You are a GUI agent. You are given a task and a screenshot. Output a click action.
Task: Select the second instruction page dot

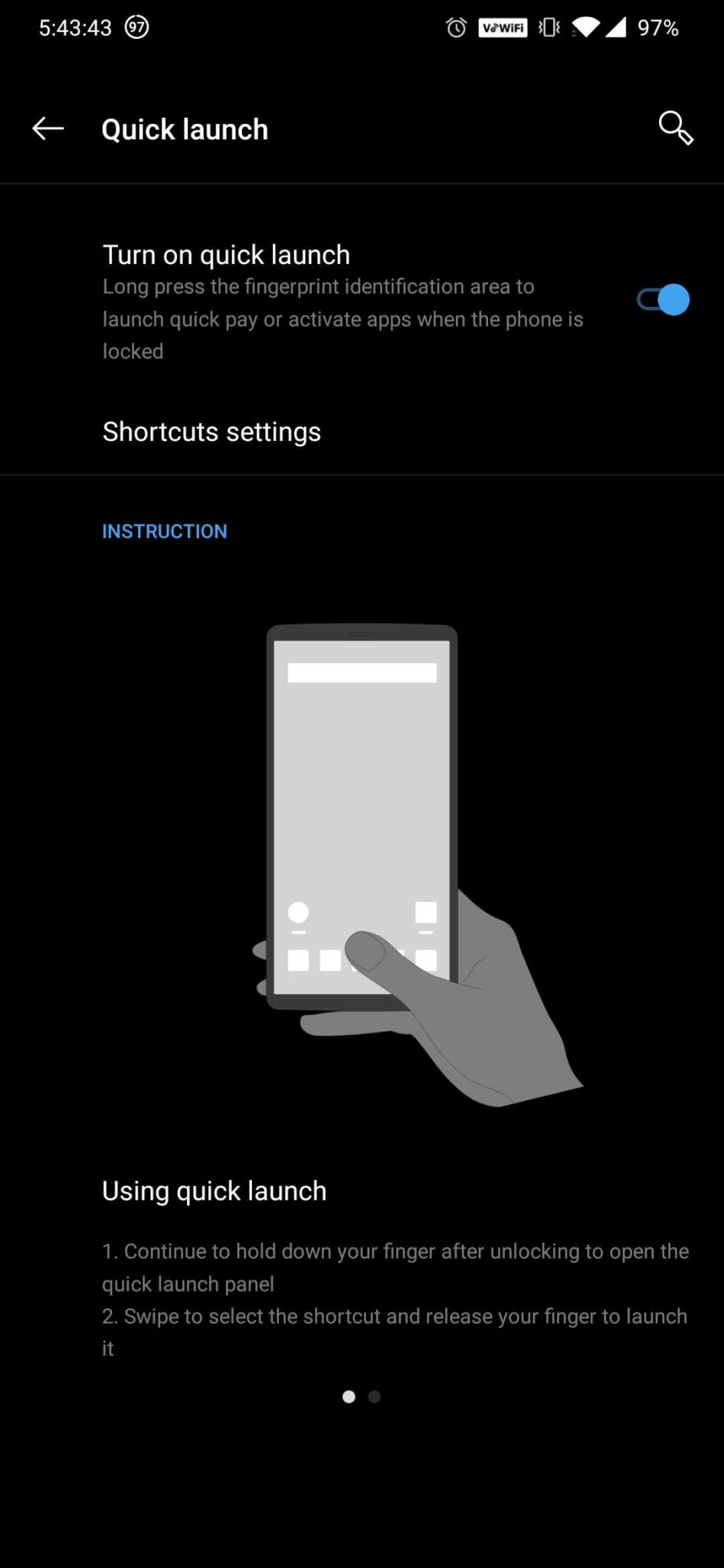[x=375, y=1396]
